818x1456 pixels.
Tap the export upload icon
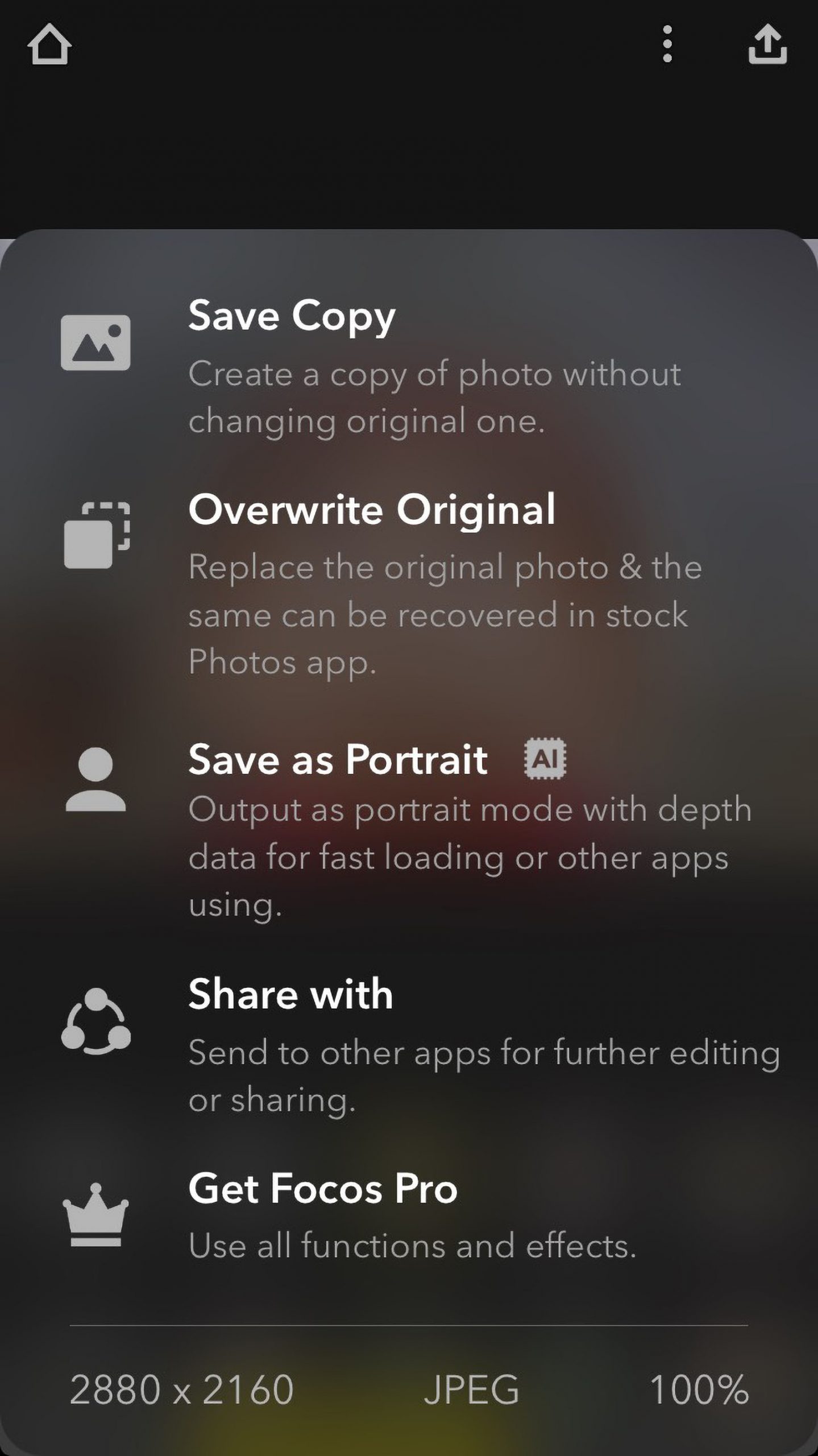pos(767,44)
